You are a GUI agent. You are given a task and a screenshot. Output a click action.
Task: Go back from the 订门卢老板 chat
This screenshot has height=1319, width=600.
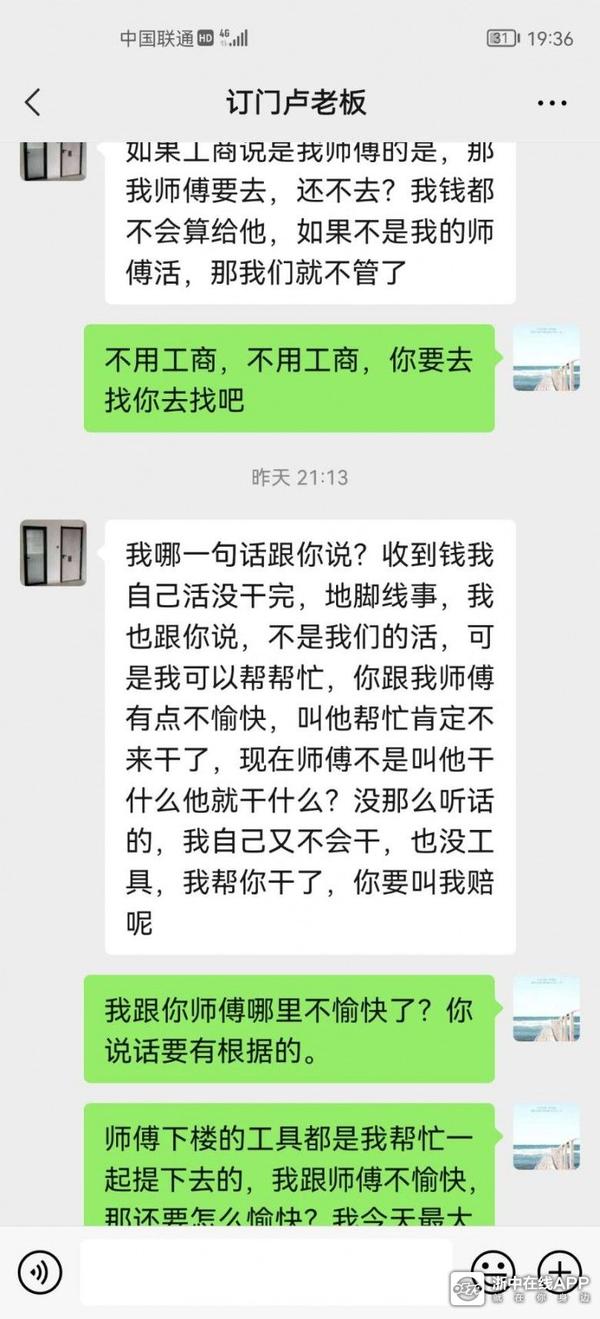tap(33, 102)
